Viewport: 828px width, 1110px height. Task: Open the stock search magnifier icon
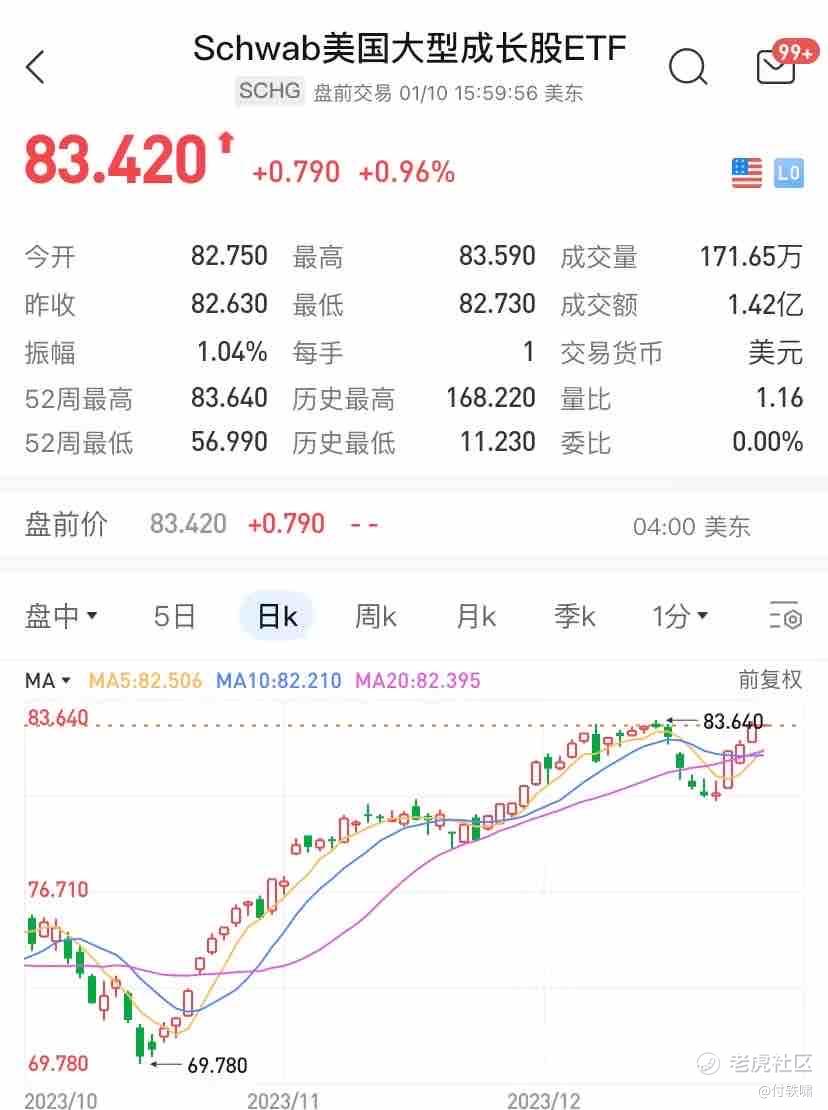(x=688, y=67)
